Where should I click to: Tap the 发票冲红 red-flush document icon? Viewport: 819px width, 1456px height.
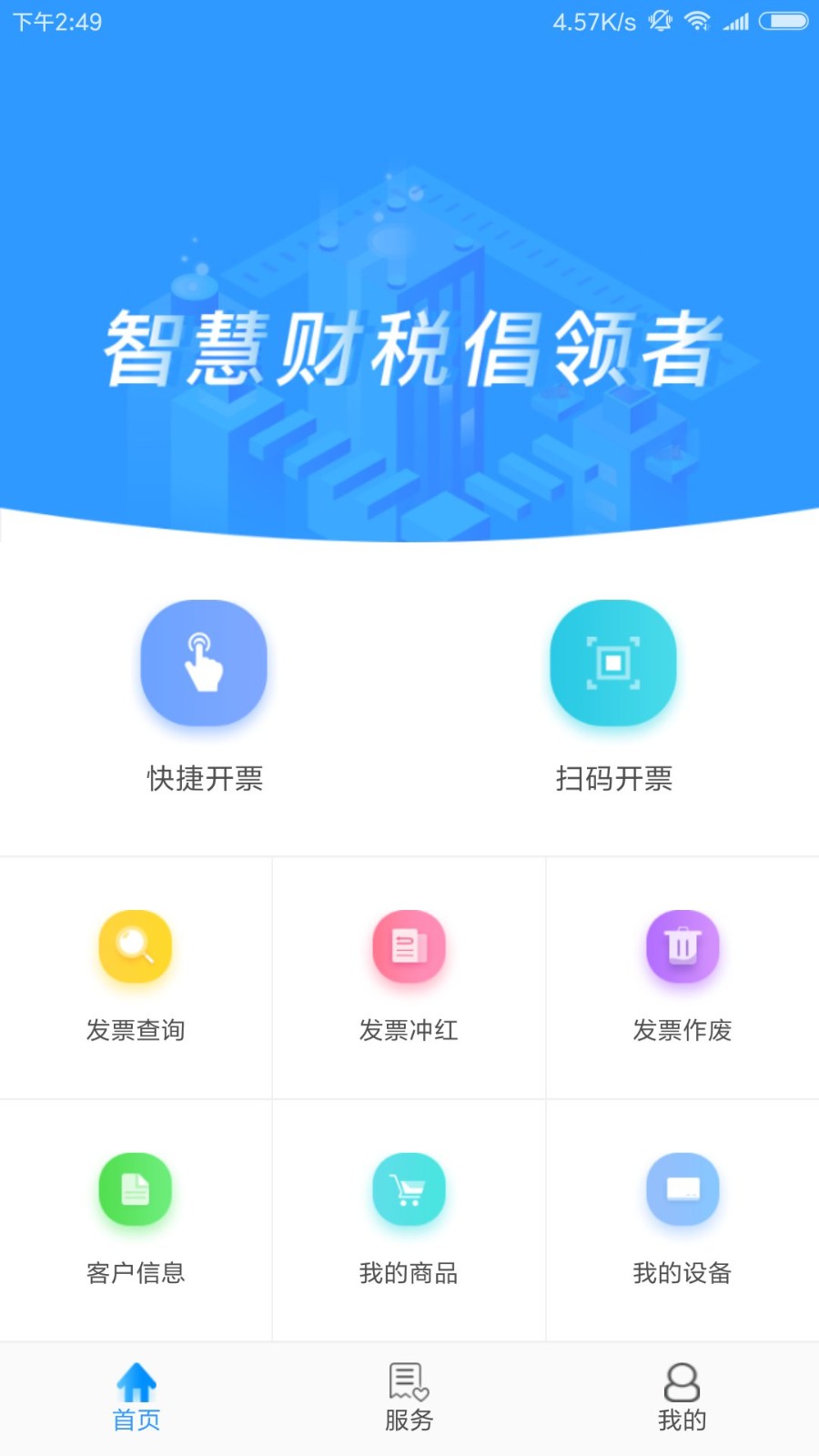[x=409, y=946]
